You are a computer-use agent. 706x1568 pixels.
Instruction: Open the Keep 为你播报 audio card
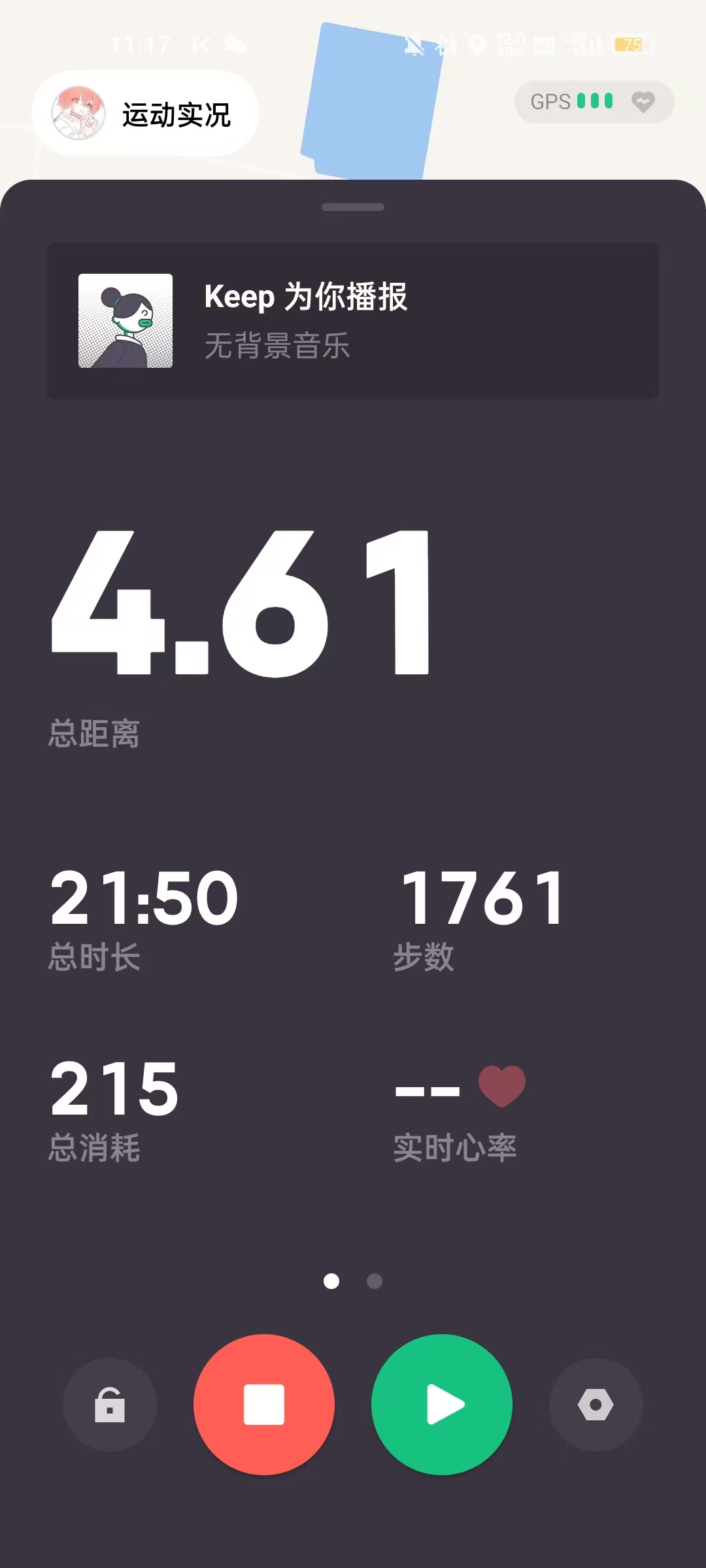pos(353,320)
